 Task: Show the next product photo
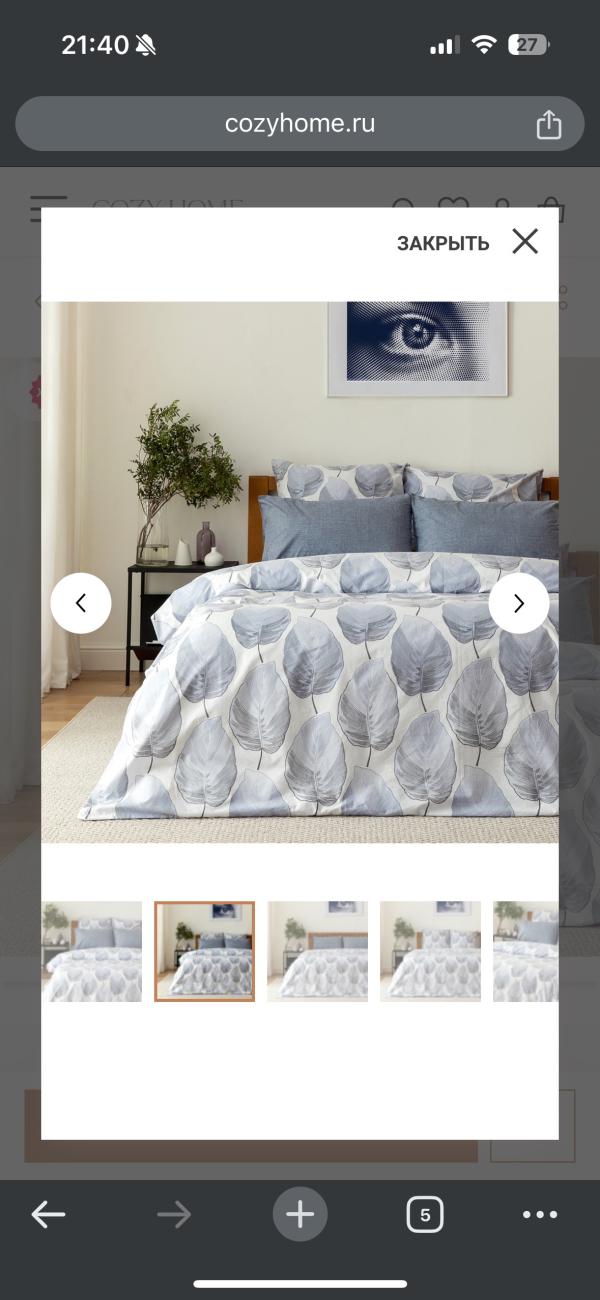pos(519,603)
